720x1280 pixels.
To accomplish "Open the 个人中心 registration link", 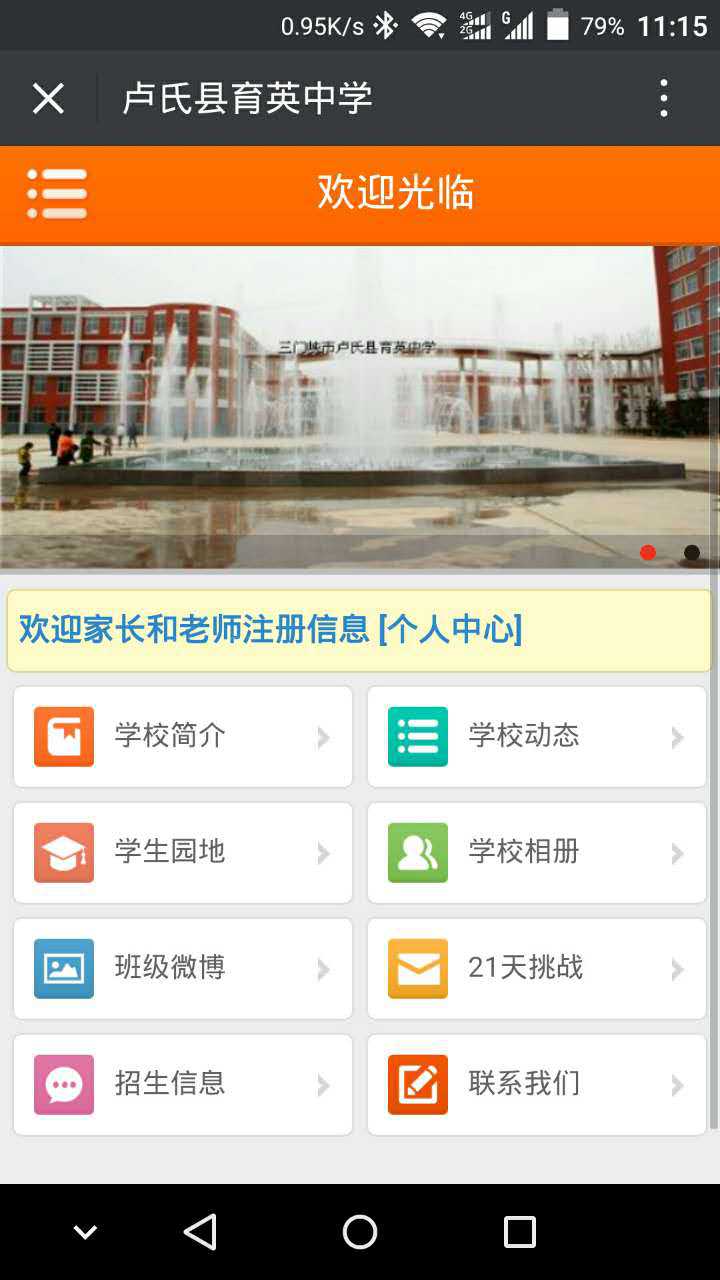I will click(450, 630).
